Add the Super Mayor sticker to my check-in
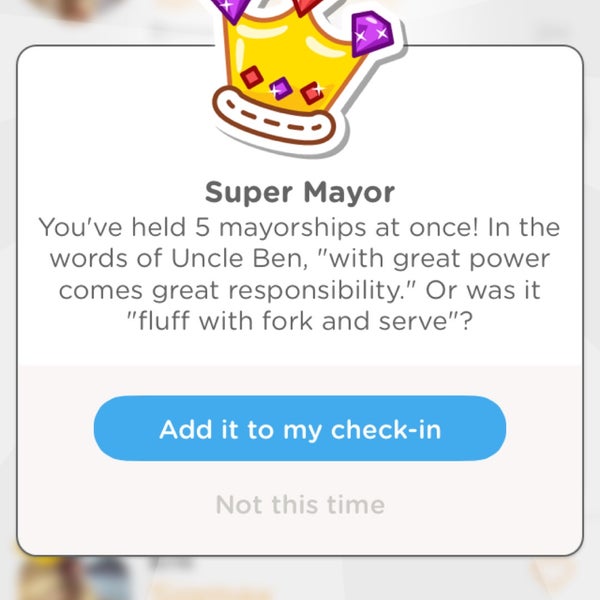This screenshot has width=600, height=600. tap(300, 430)
